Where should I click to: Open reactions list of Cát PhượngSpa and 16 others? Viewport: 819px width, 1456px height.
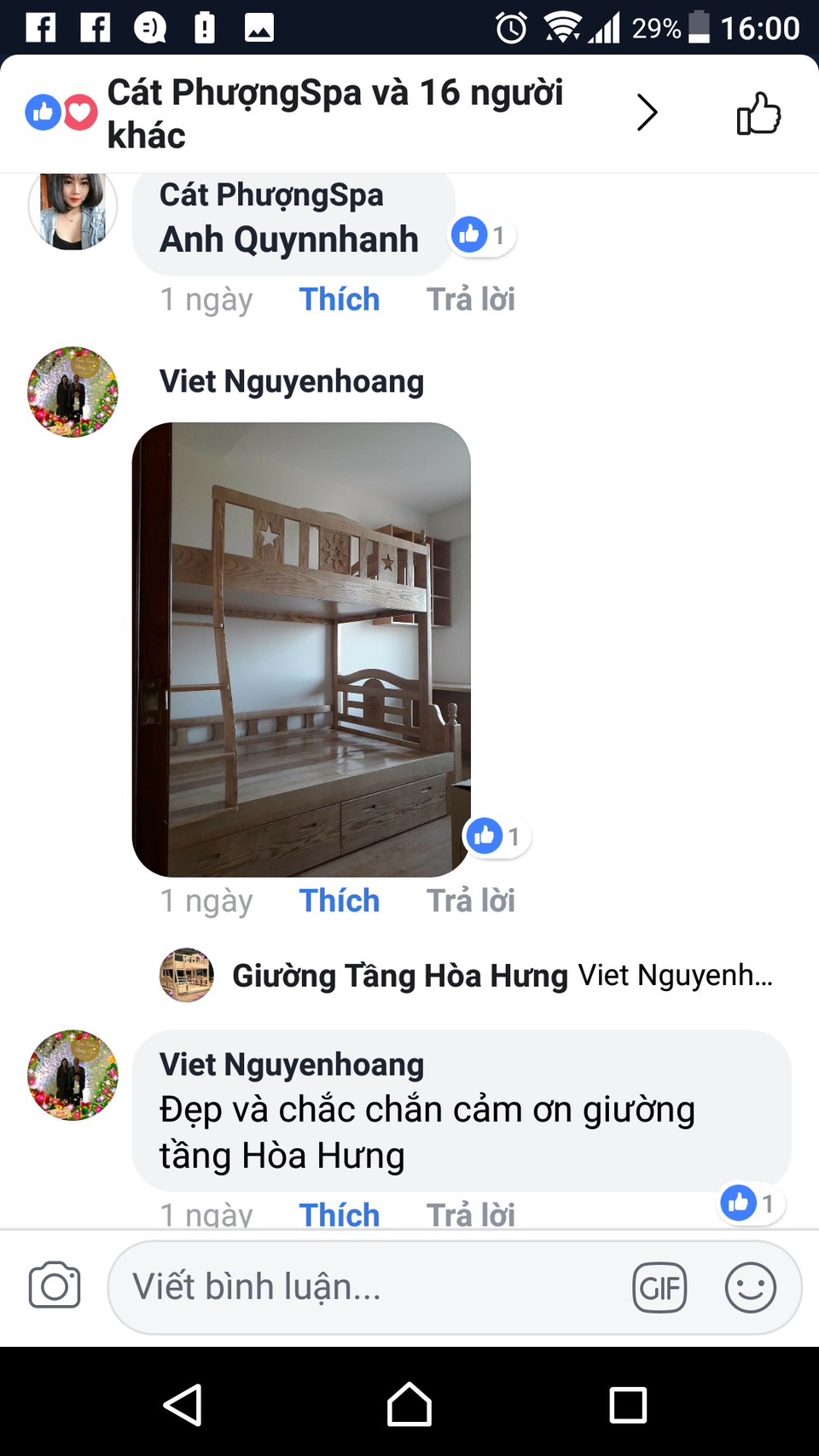point(334,113)
